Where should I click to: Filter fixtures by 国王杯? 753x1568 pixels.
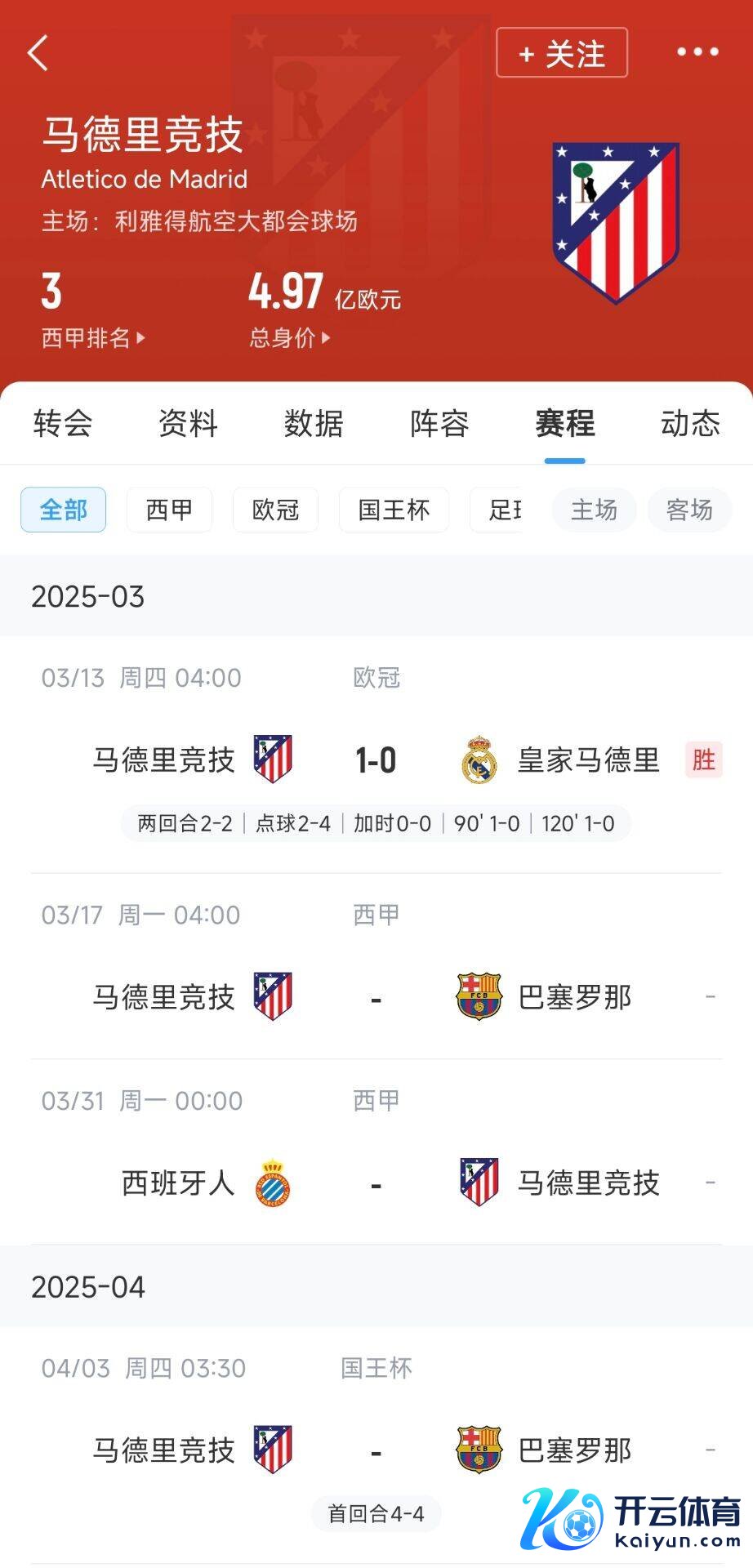pos(394,510)
